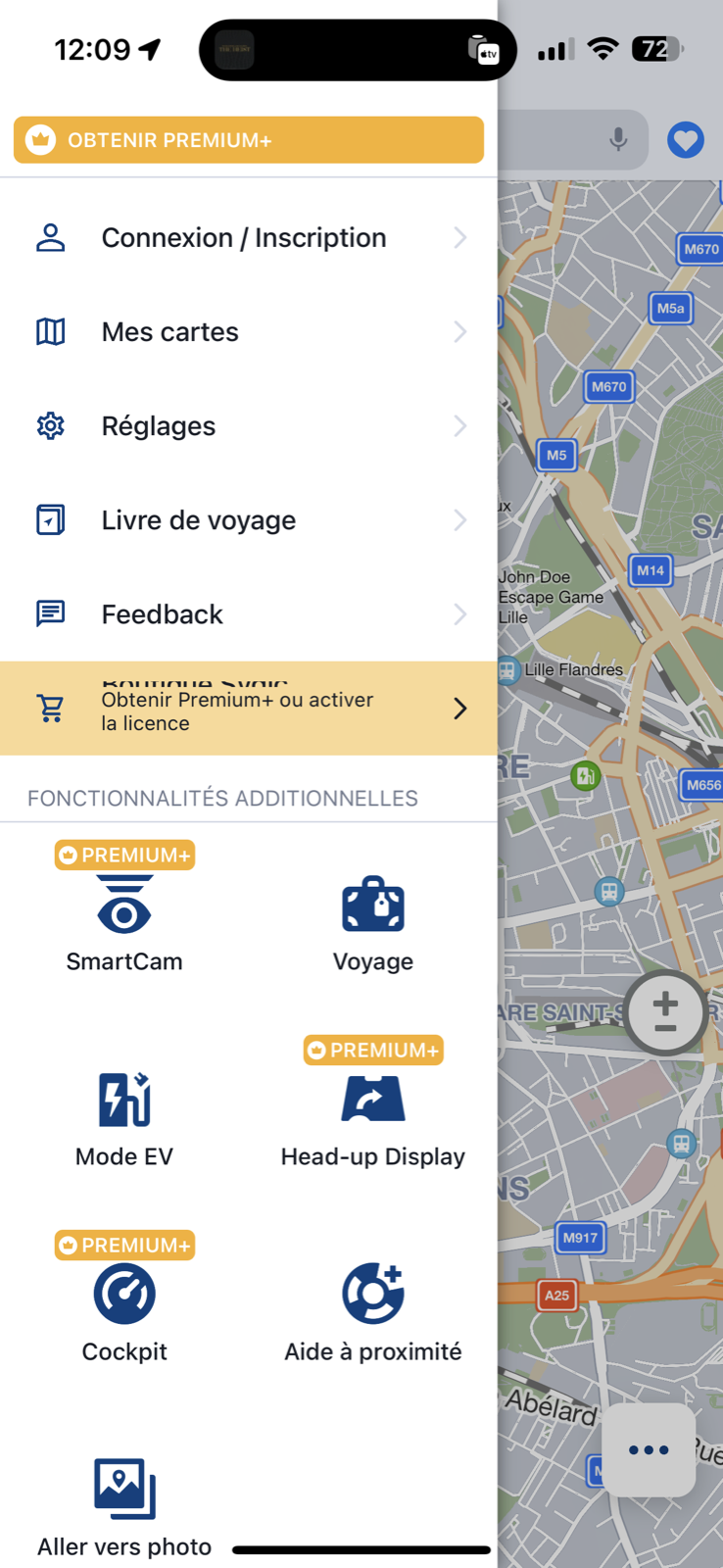Image resolution: width=723 pixels, height=1568 pixels.
Task: Open Livre de voyage via its arrow
Action: pos(459,519)
